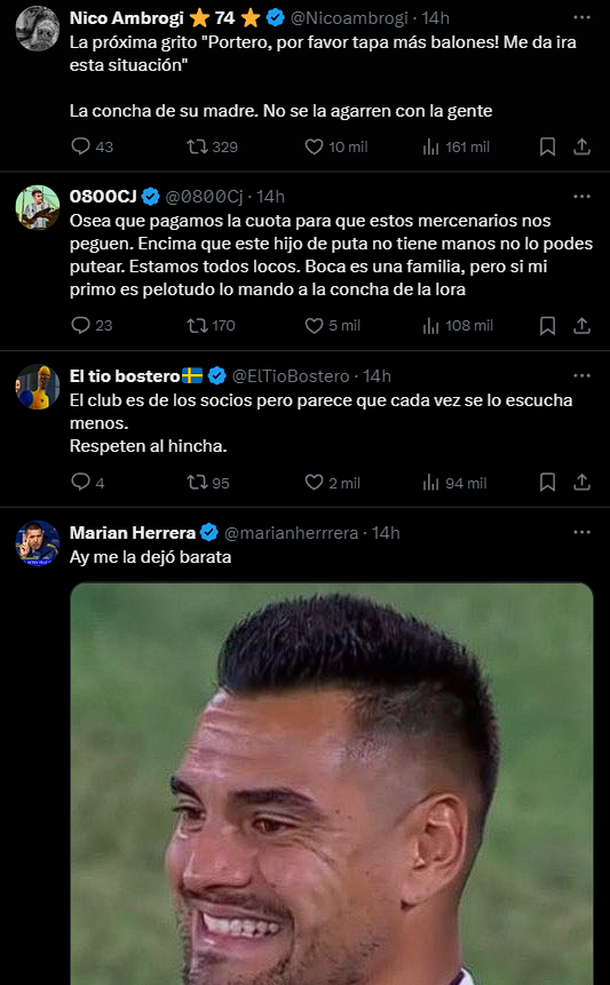The width and height of the screenshot is (610, 985).
Task: Like Nico Ambrogi's tweet
Action: [314, 147]
